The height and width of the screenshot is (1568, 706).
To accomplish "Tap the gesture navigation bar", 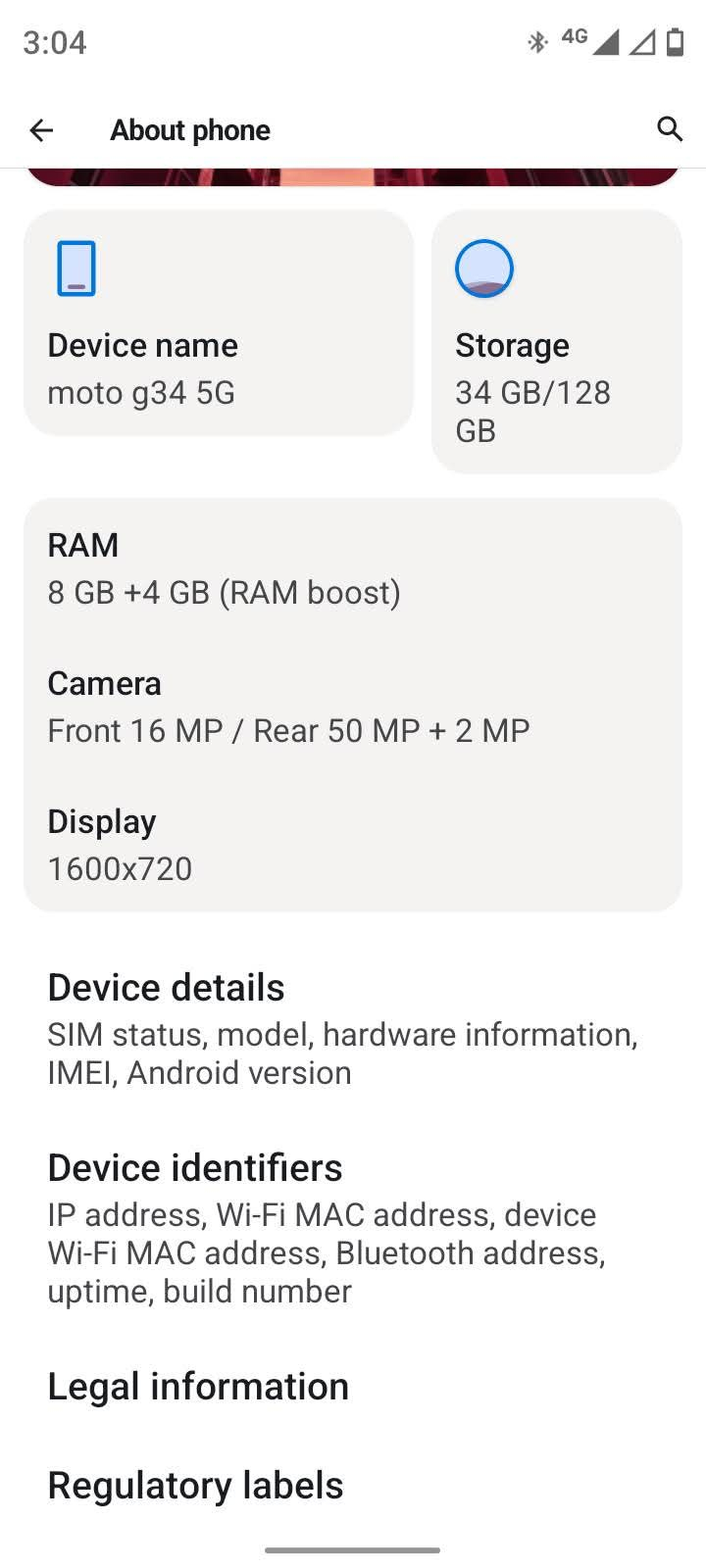I will point(353,1550).
